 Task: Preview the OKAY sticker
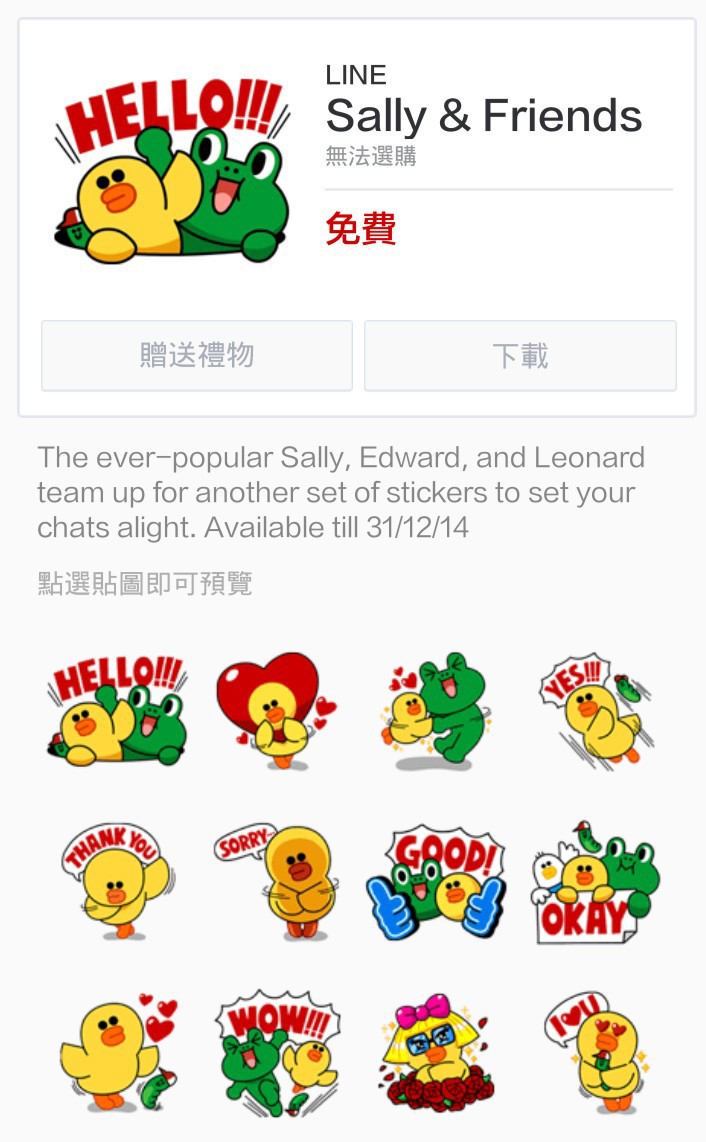click(x=595, y=883)
